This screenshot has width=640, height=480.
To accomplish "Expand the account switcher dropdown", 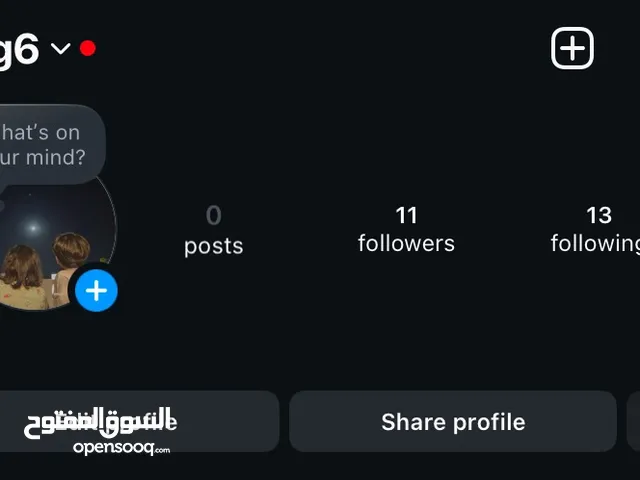I will click(60, 48).
